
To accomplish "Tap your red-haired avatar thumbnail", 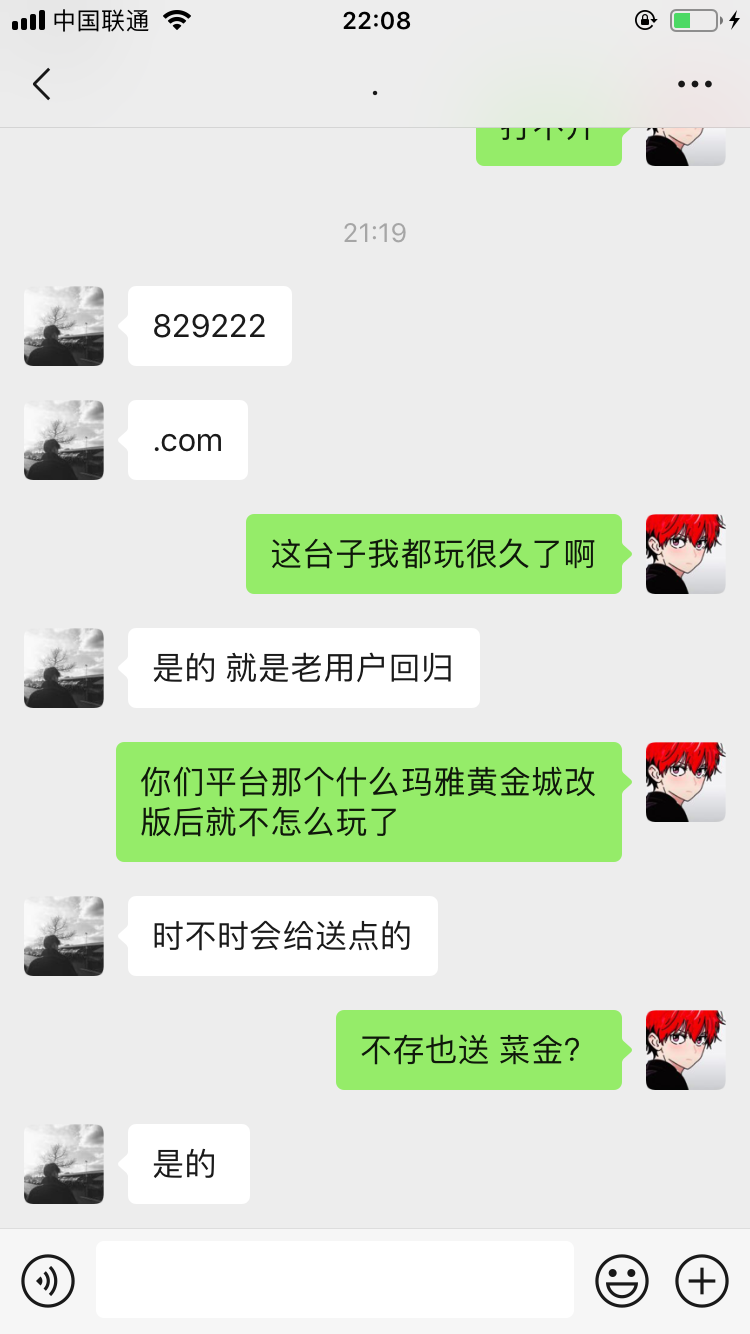I will coord(685,554).
